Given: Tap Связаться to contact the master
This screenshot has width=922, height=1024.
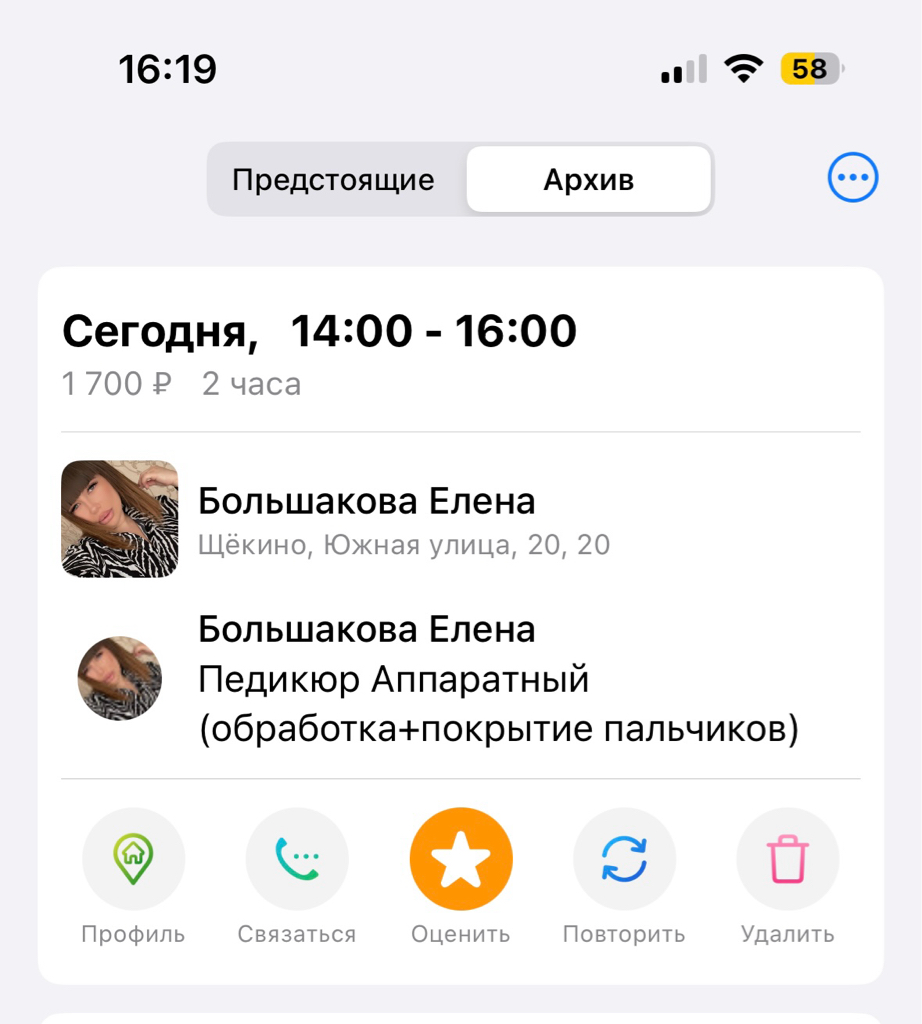Looking at the screenshot, I should (x=297, y=858).
